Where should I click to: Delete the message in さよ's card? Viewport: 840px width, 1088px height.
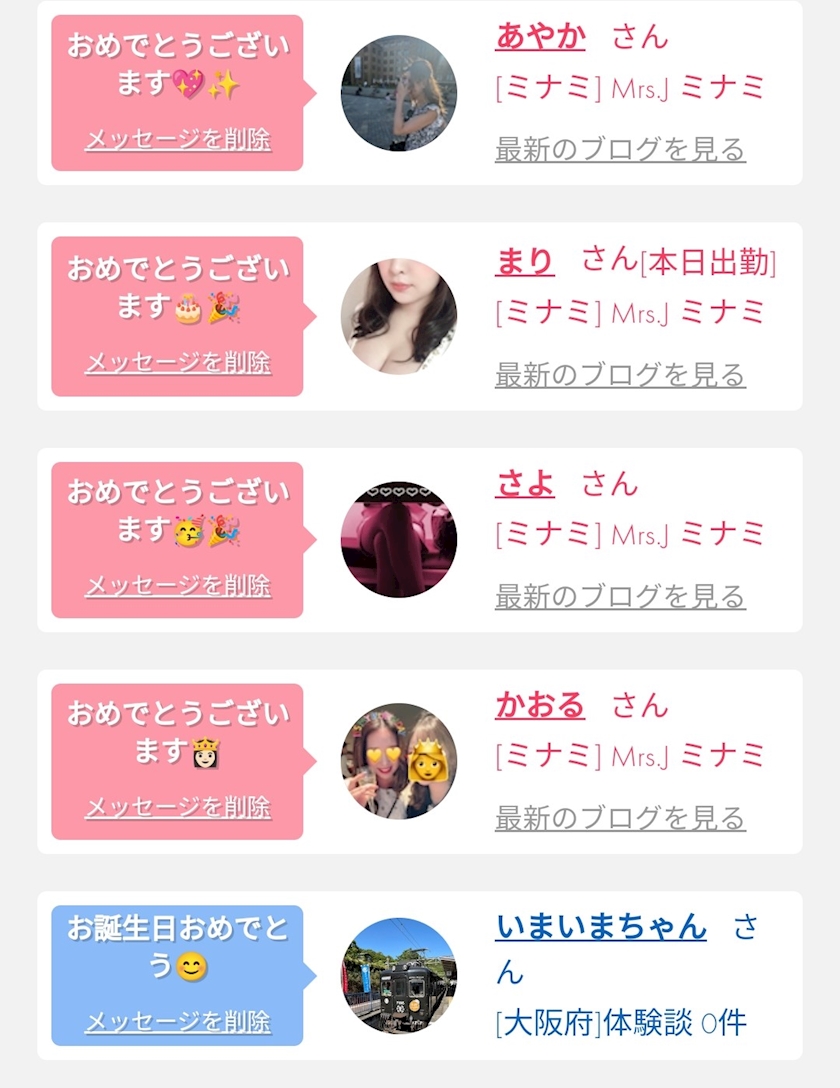(177, 585)
